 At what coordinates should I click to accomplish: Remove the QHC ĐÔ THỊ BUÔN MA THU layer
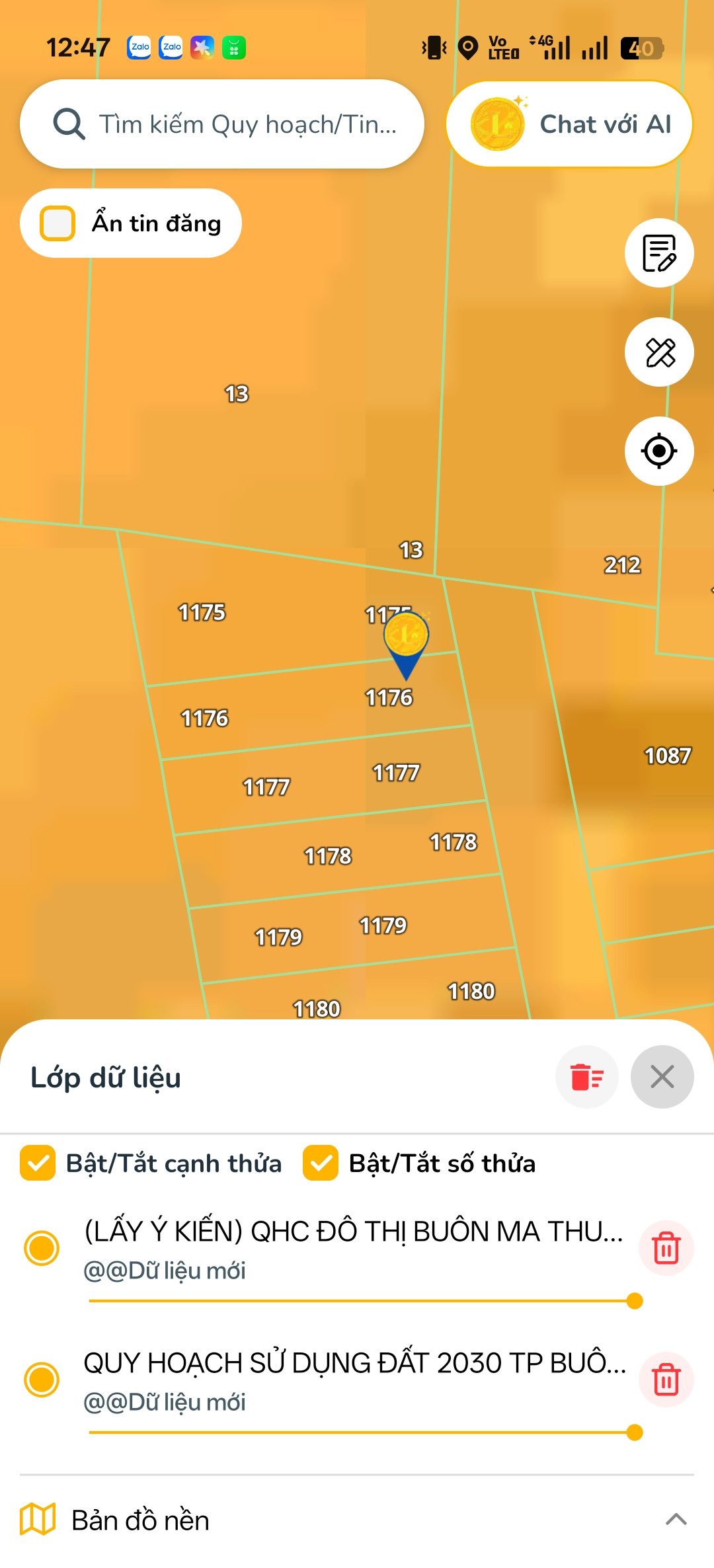pyautogui.click(x=666, y=1248)
